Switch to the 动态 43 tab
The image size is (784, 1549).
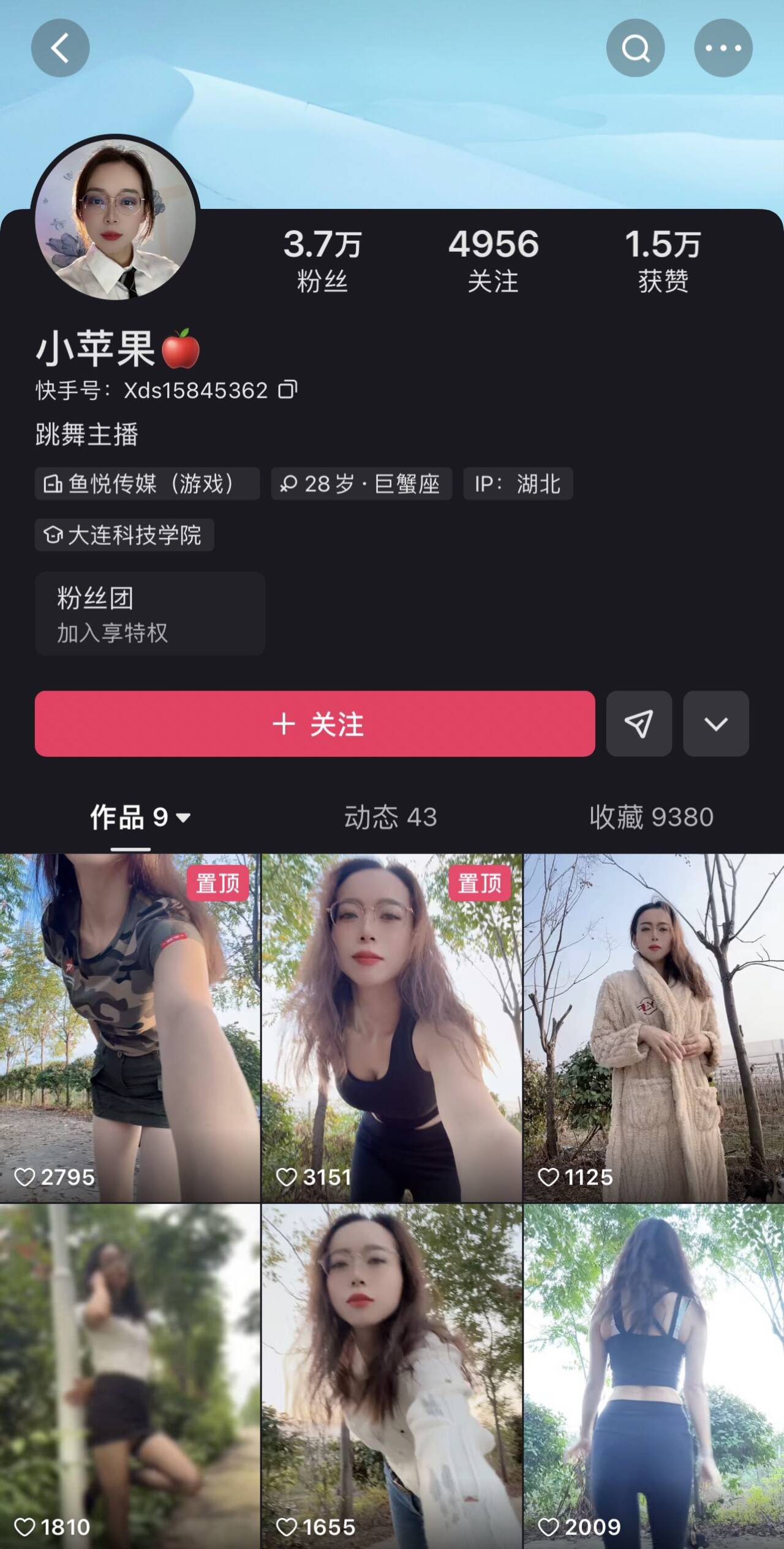[x=390, y=817]
